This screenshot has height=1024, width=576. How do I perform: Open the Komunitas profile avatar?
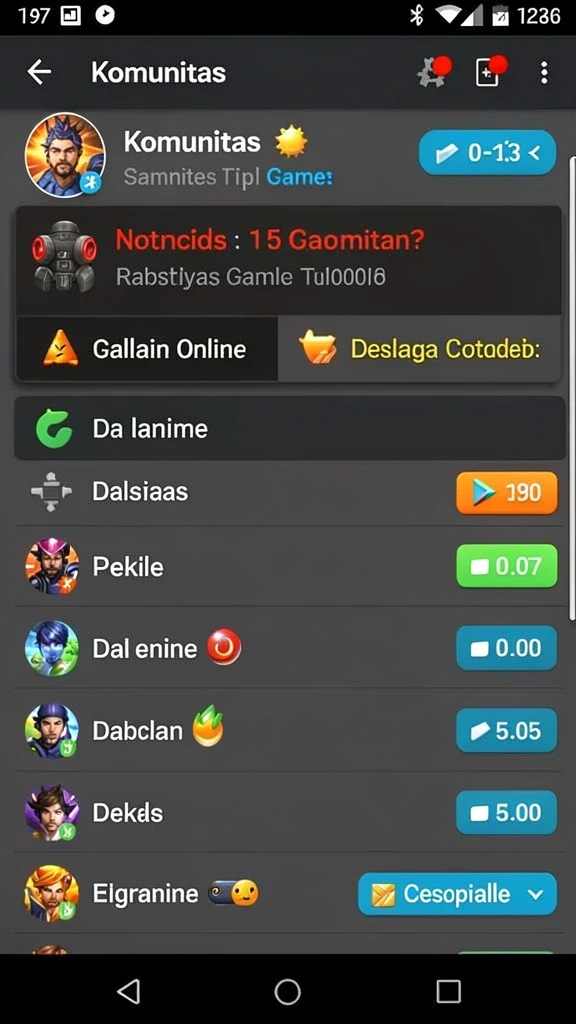pyautogui.click(x=65, y=155)
